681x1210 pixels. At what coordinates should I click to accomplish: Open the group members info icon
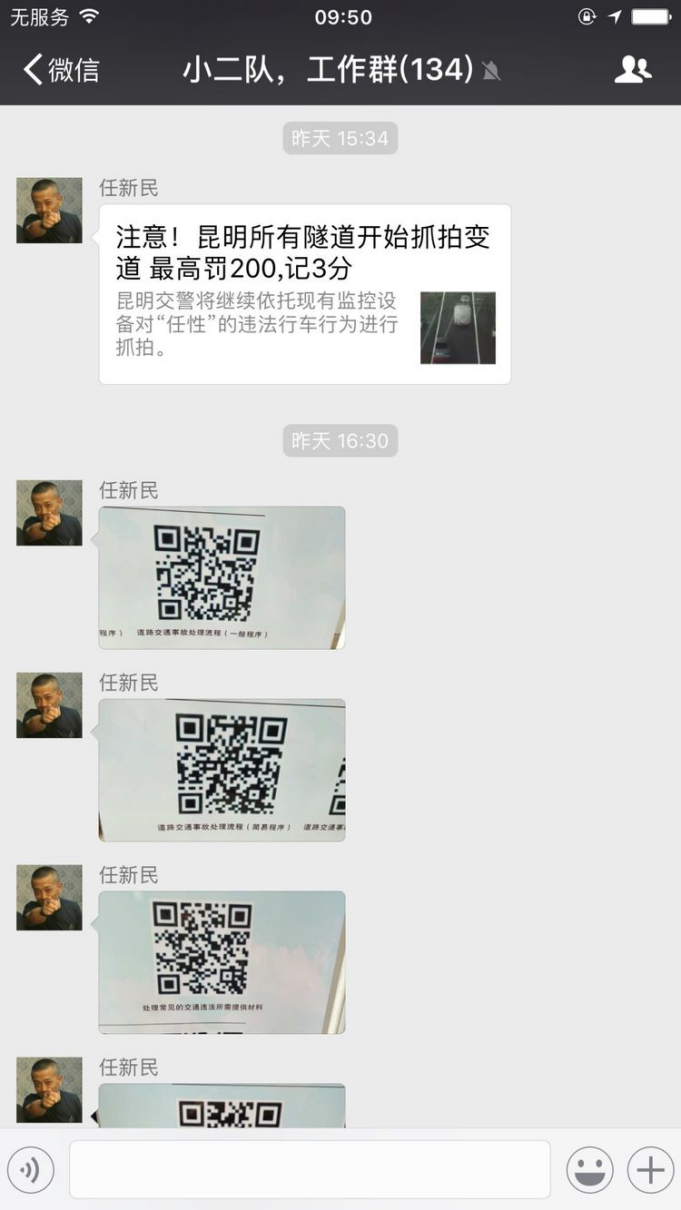point(632,69)
